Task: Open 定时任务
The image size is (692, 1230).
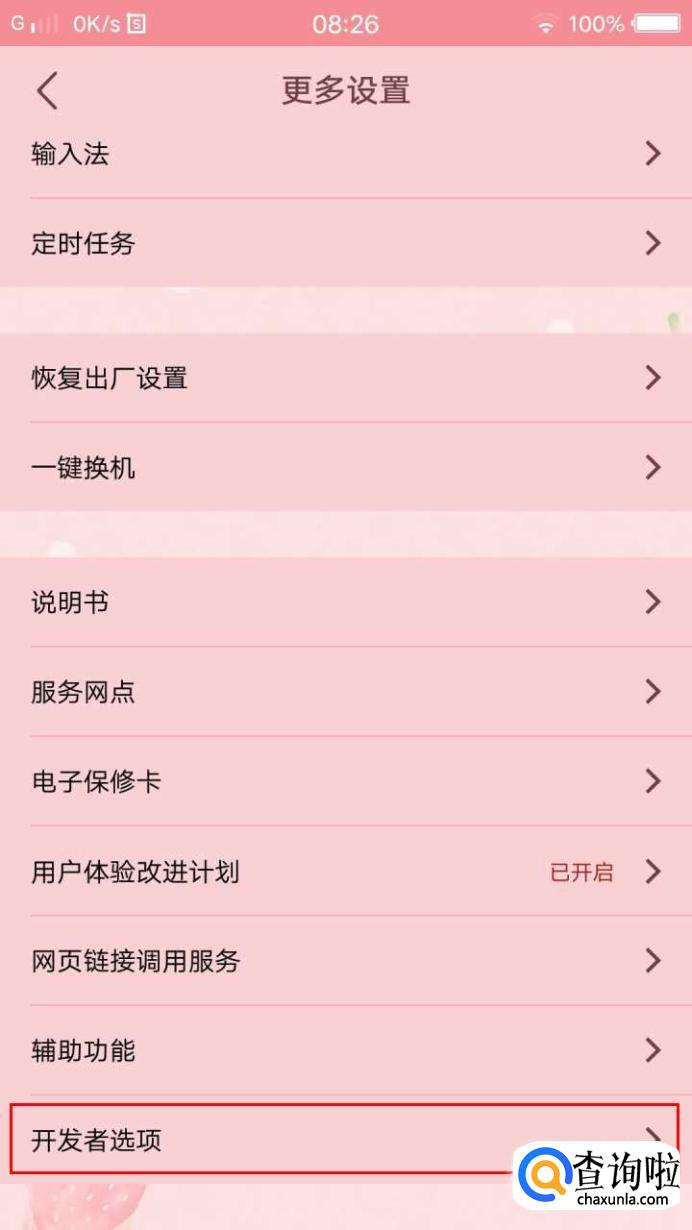Action: [x=346, y=243]
